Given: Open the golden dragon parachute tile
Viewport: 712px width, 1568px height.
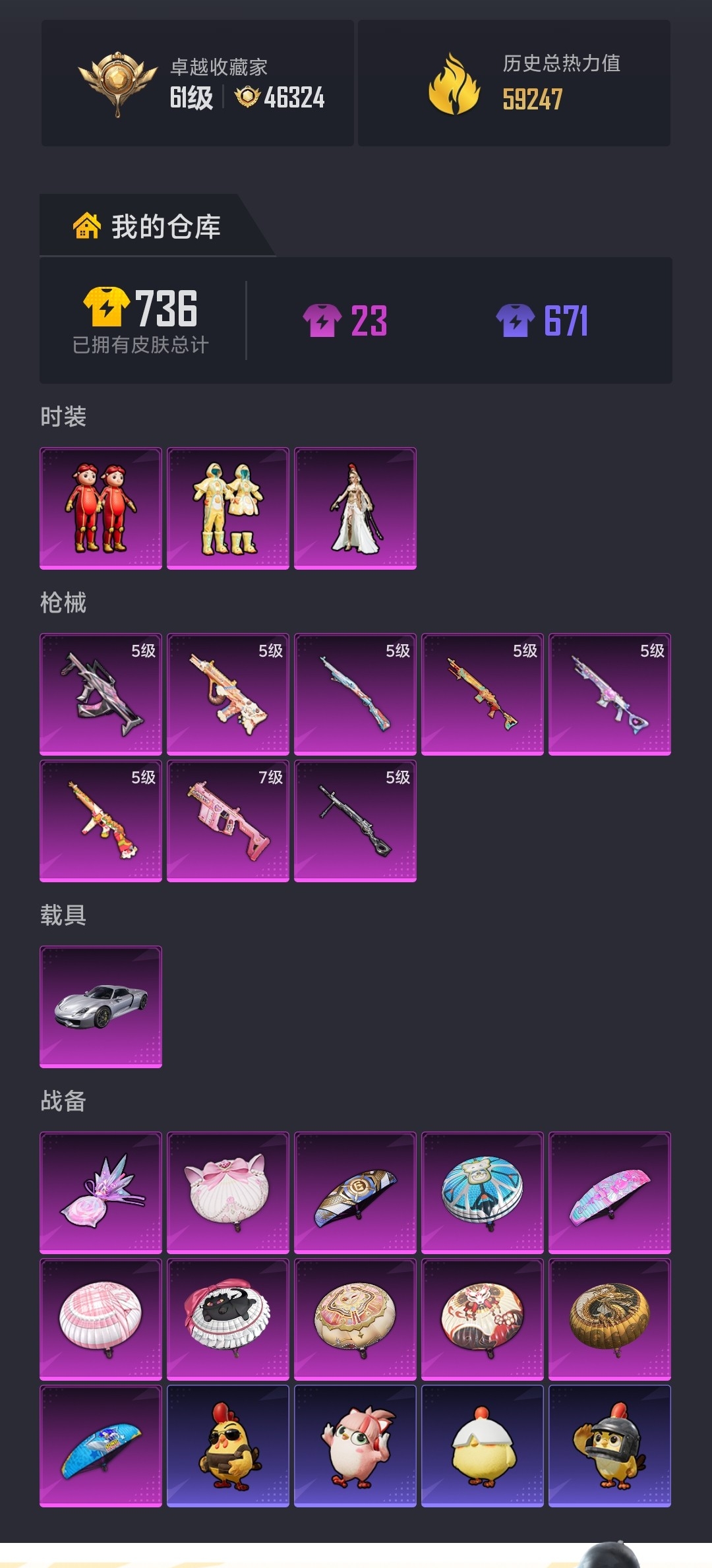Looking at the screenshot, I should pos(609,1319).
